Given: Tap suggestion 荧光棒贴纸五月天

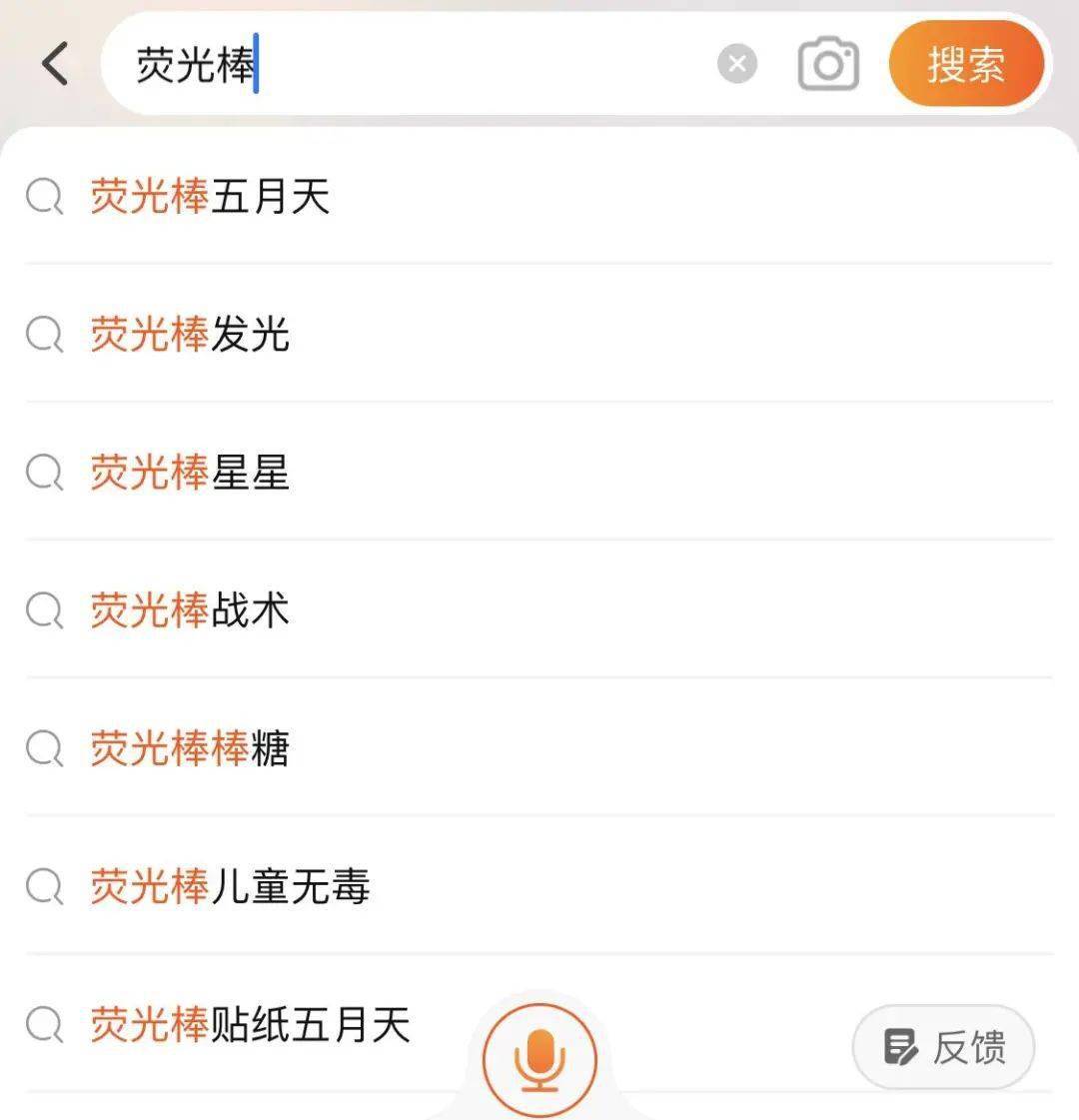Looking at the screenshot, I should pyautogui.click(x=250, y=1024).
